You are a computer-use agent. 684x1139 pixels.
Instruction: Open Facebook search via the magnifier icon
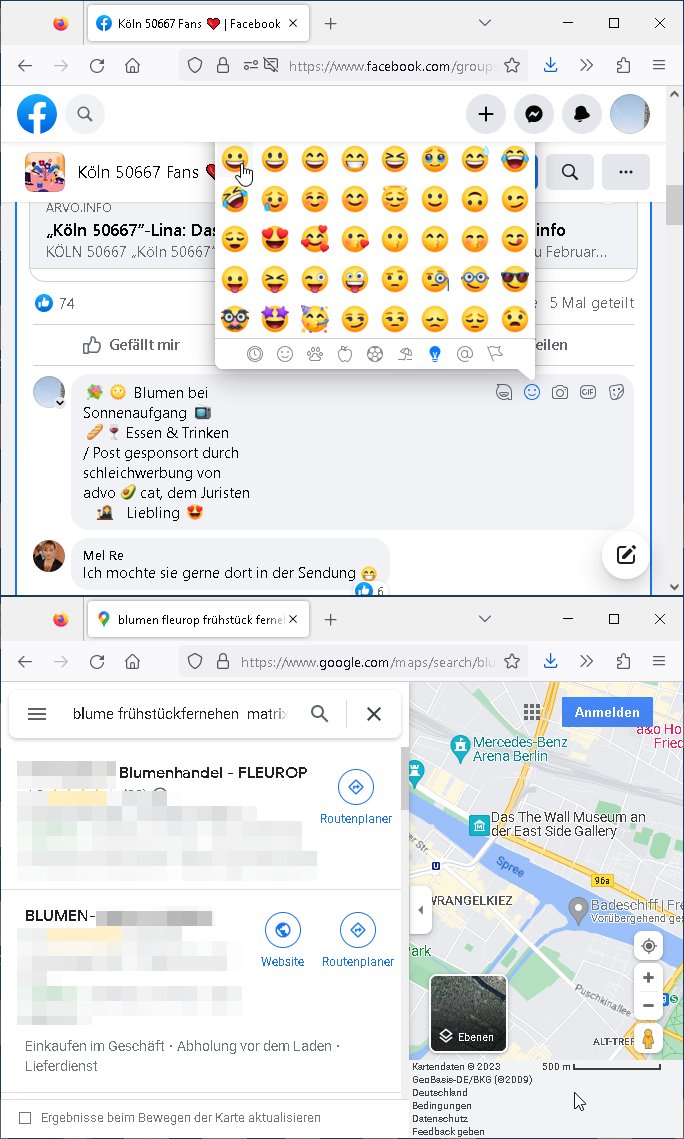click(85, 114)
